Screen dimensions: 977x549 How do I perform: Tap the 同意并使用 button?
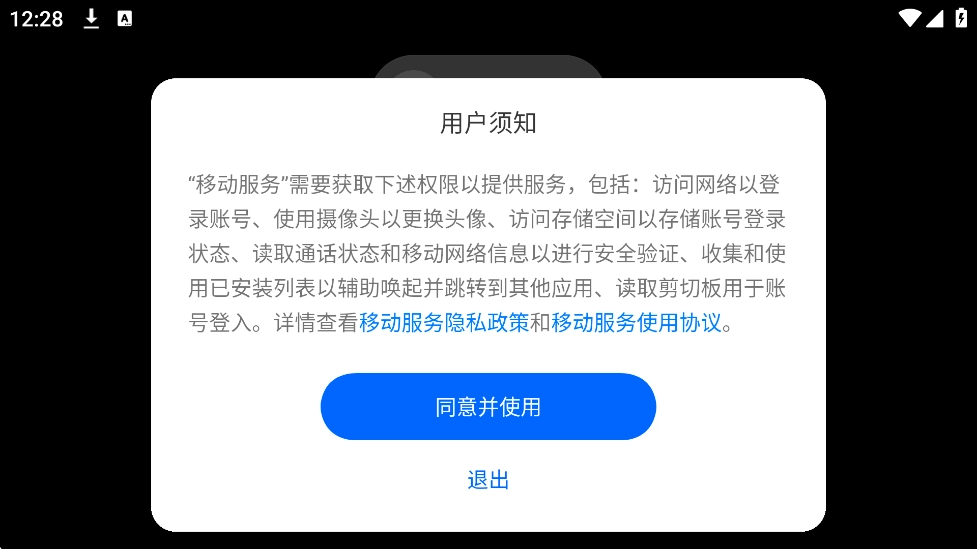click(x=488, y=407)
